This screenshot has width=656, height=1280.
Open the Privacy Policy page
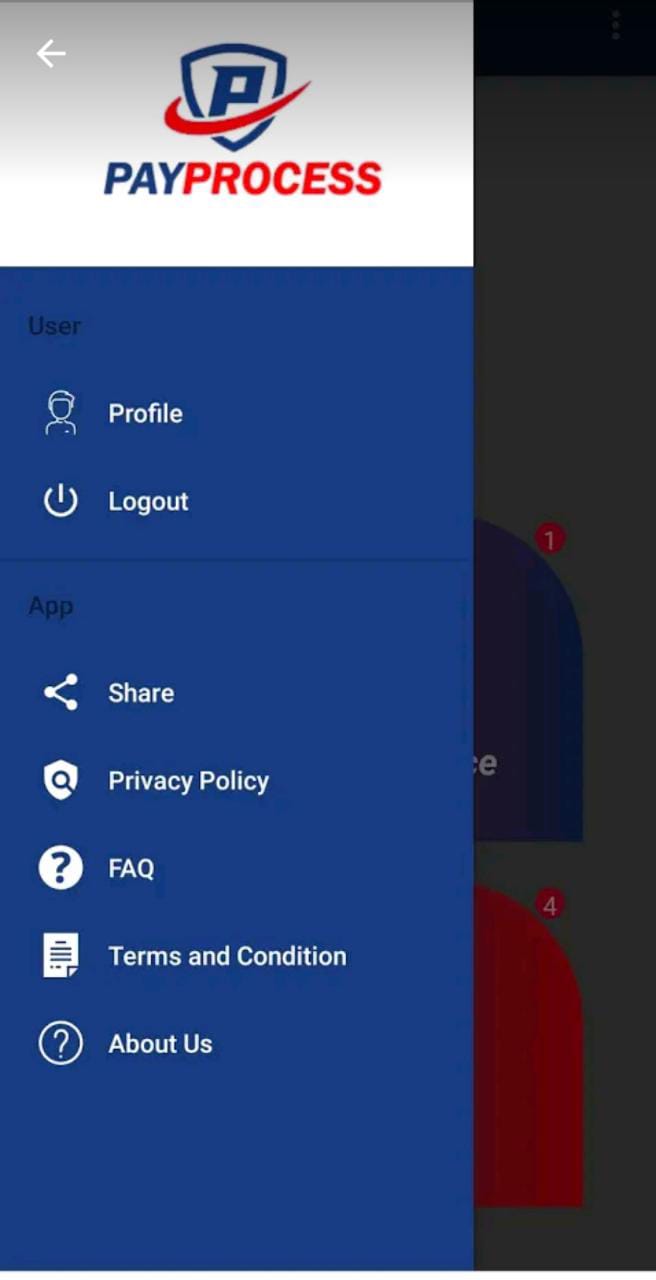(x=188, y=781)
